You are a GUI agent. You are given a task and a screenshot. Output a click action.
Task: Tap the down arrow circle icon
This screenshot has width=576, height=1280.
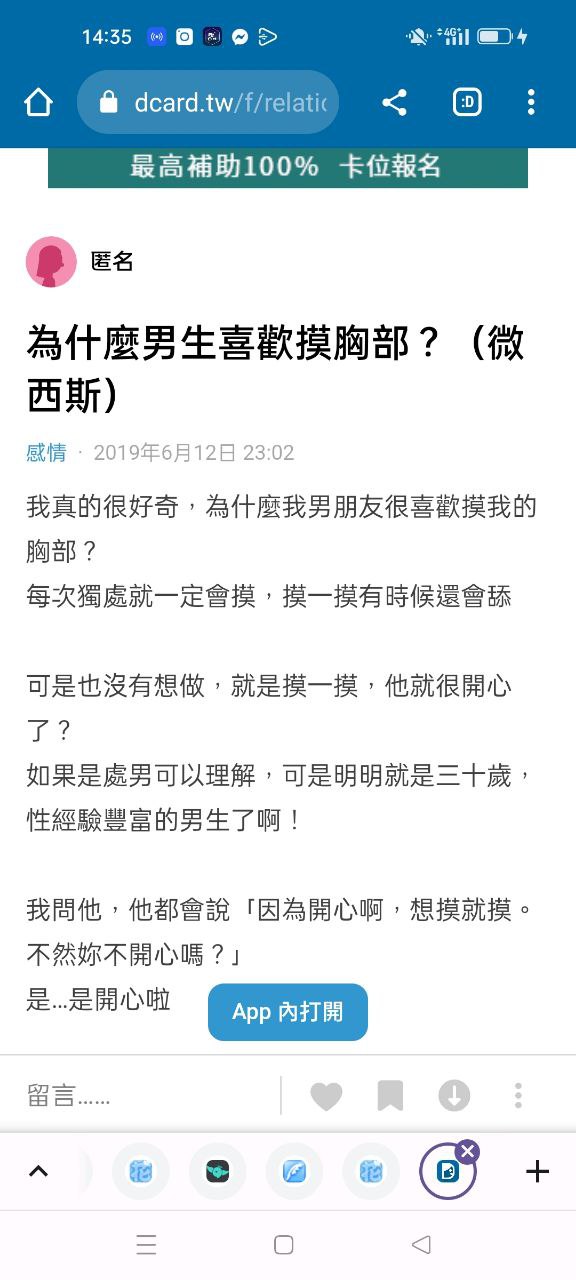click(x=454, y=1096)
